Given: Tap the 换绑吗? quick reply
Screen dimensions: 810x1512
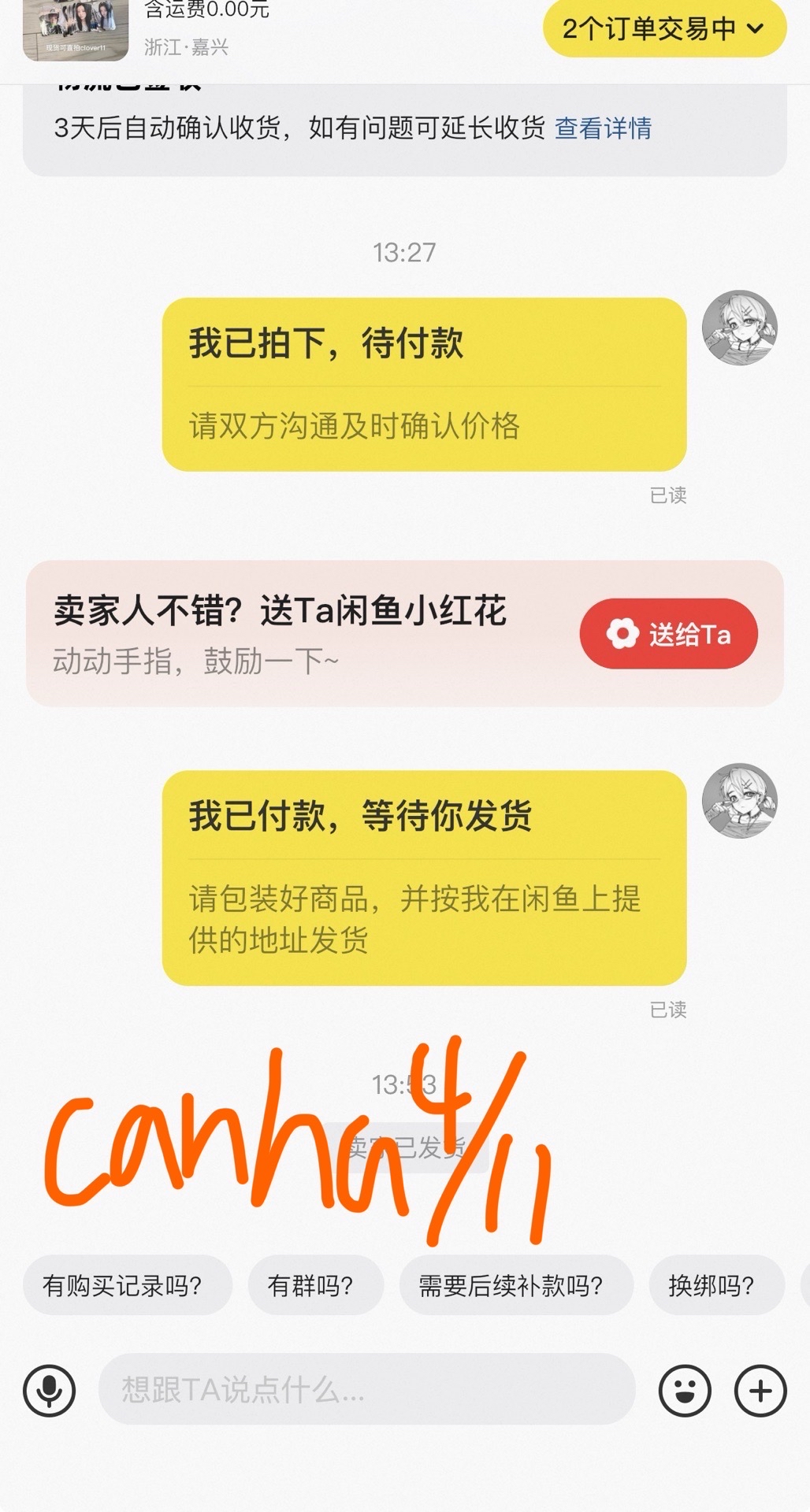Looking at the screenshot, I should tap(717, 1285).
